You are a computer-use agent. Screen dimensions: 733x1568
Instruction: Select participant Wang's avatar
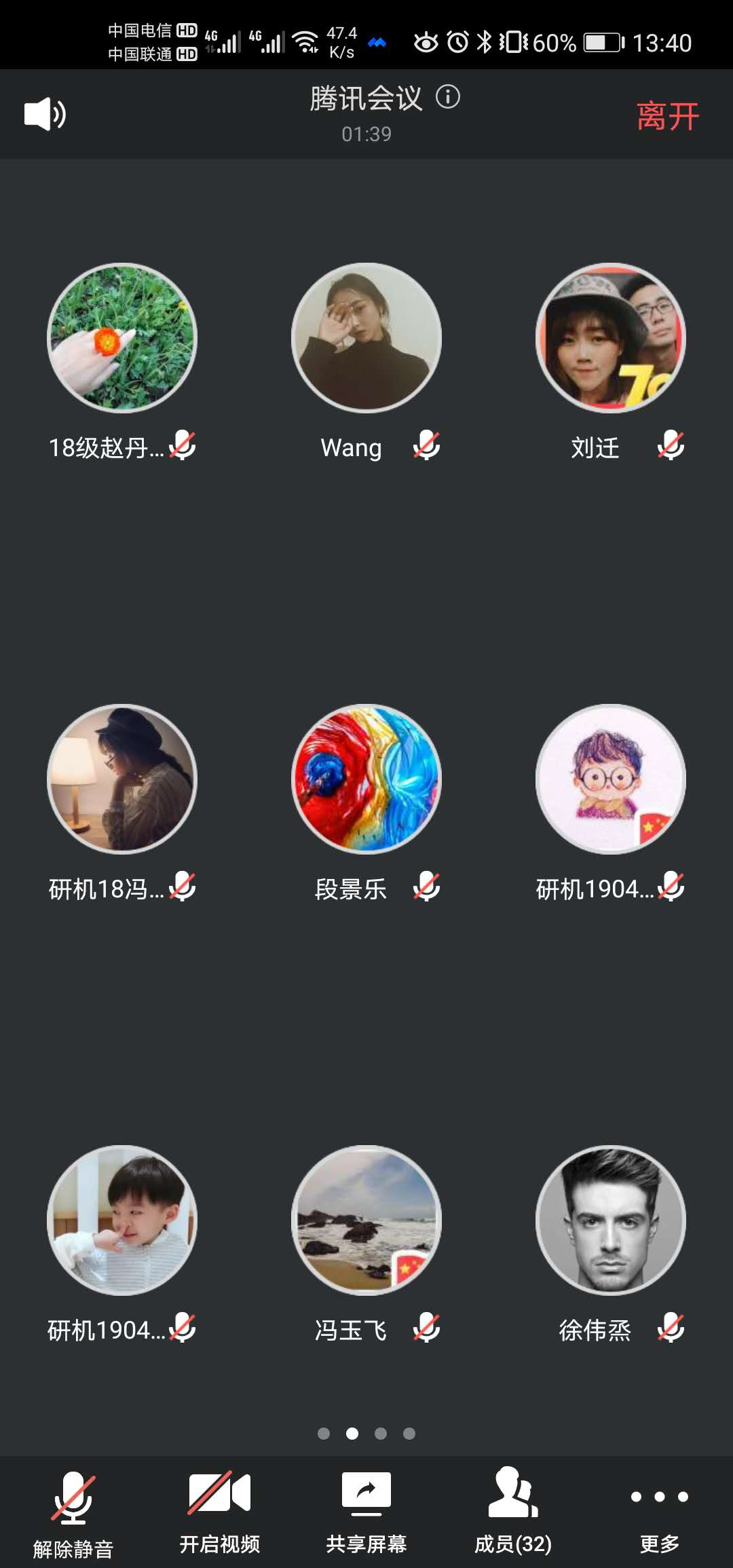[366, 338]
